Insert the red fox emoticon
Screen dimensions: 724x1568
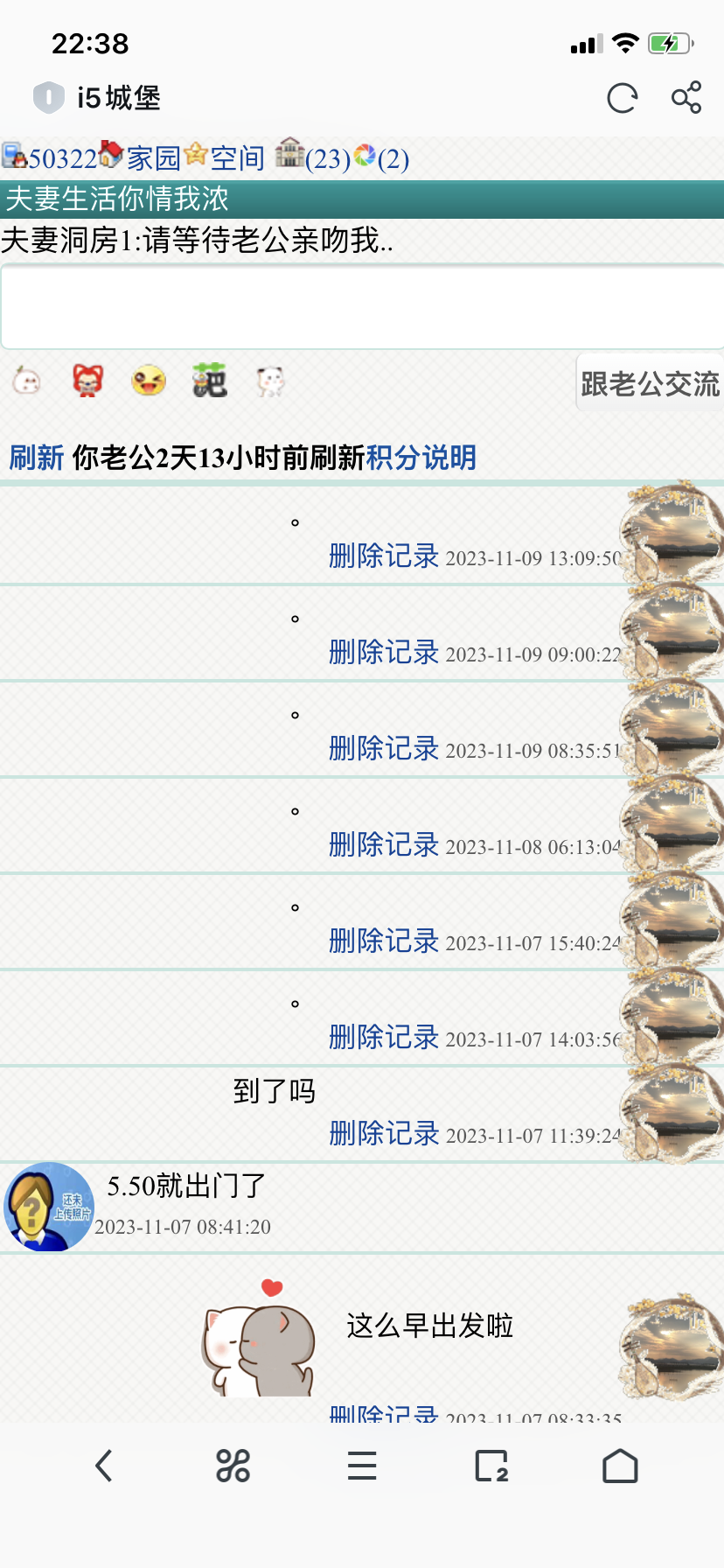(x=87, y=381)
